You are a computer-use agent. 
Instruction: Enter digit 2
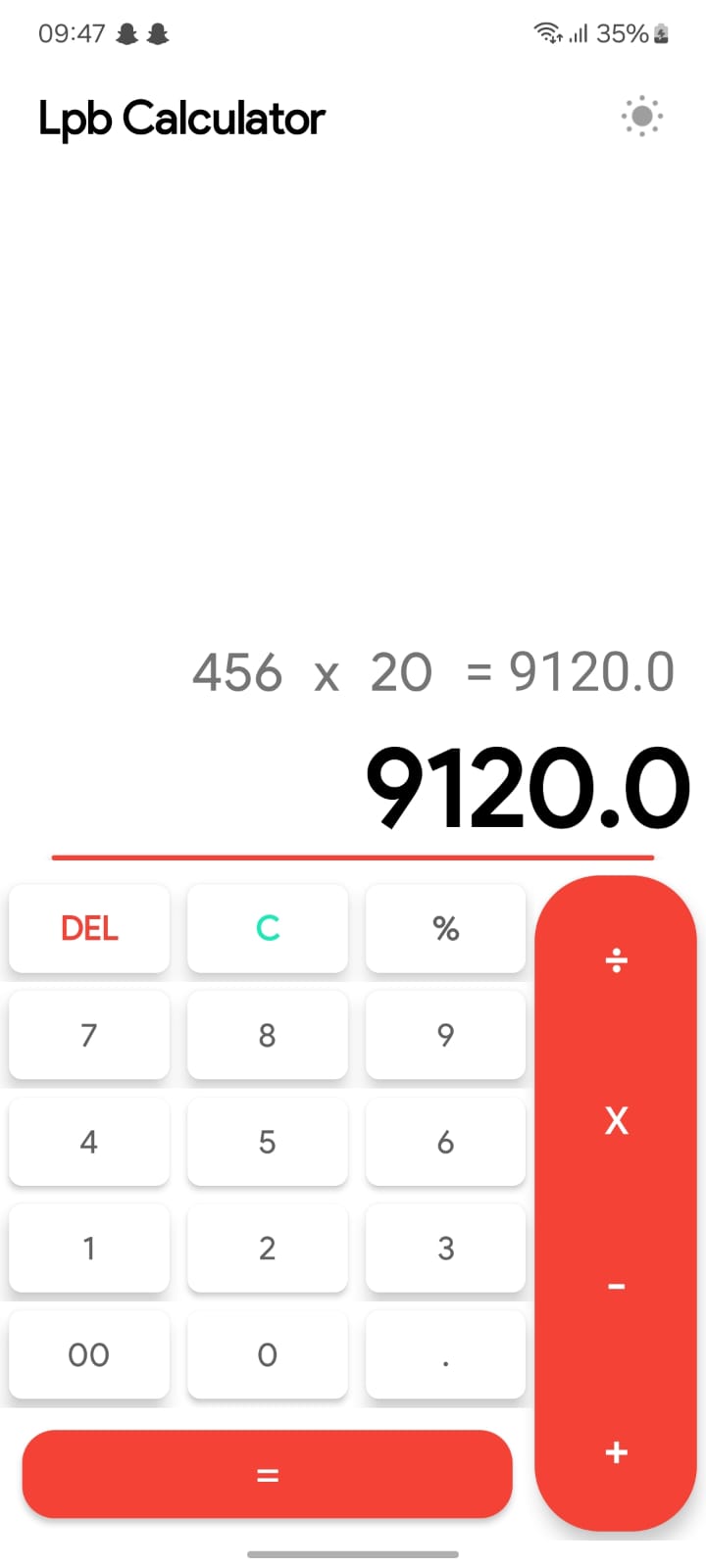pyautogui.click(x=268, y=1249)
